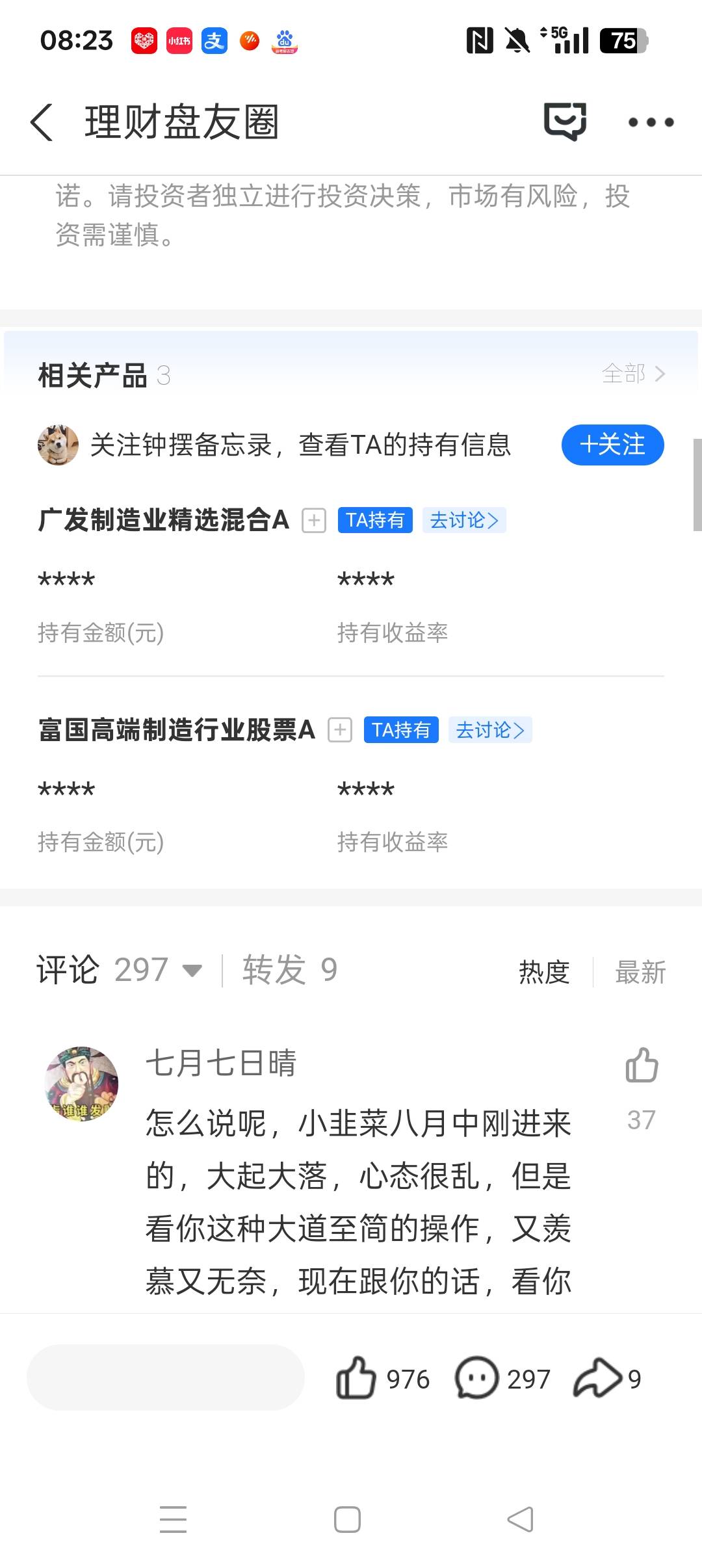Open the three-dot overflow menu

click(x=651, y=122)
